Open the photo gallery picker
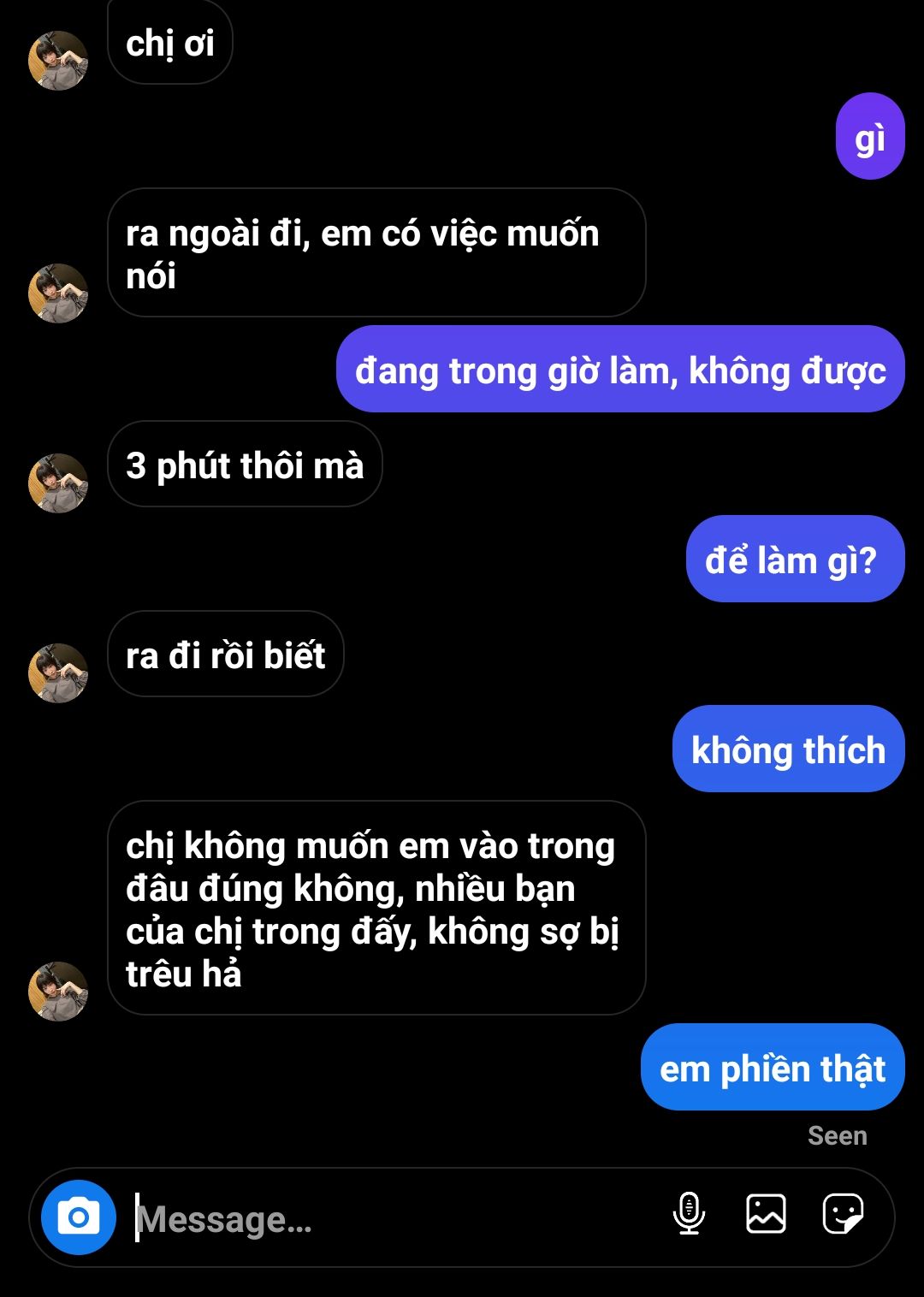The image size is (924, 1297). [766, 1213]
